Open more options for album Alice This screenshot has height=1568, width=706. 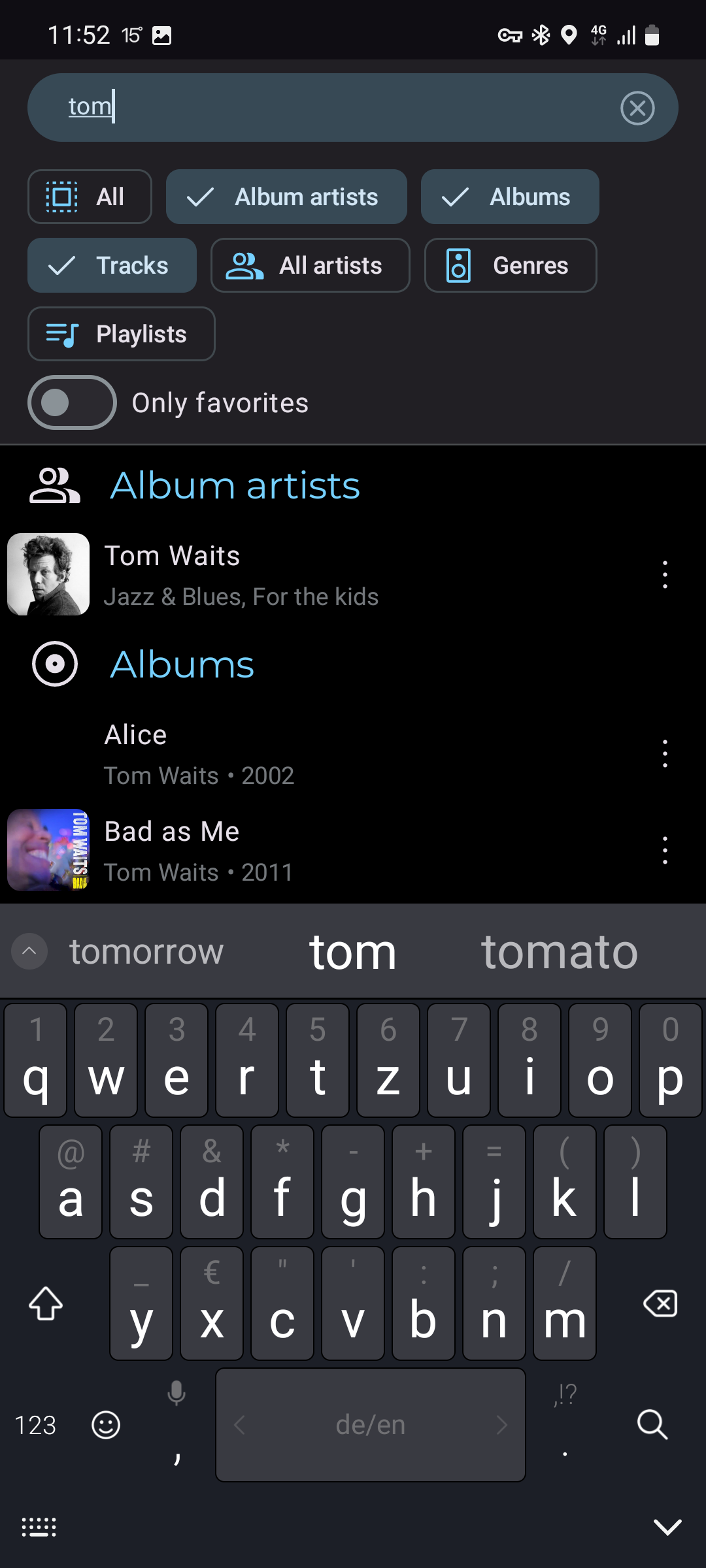[x=665, y=754]
